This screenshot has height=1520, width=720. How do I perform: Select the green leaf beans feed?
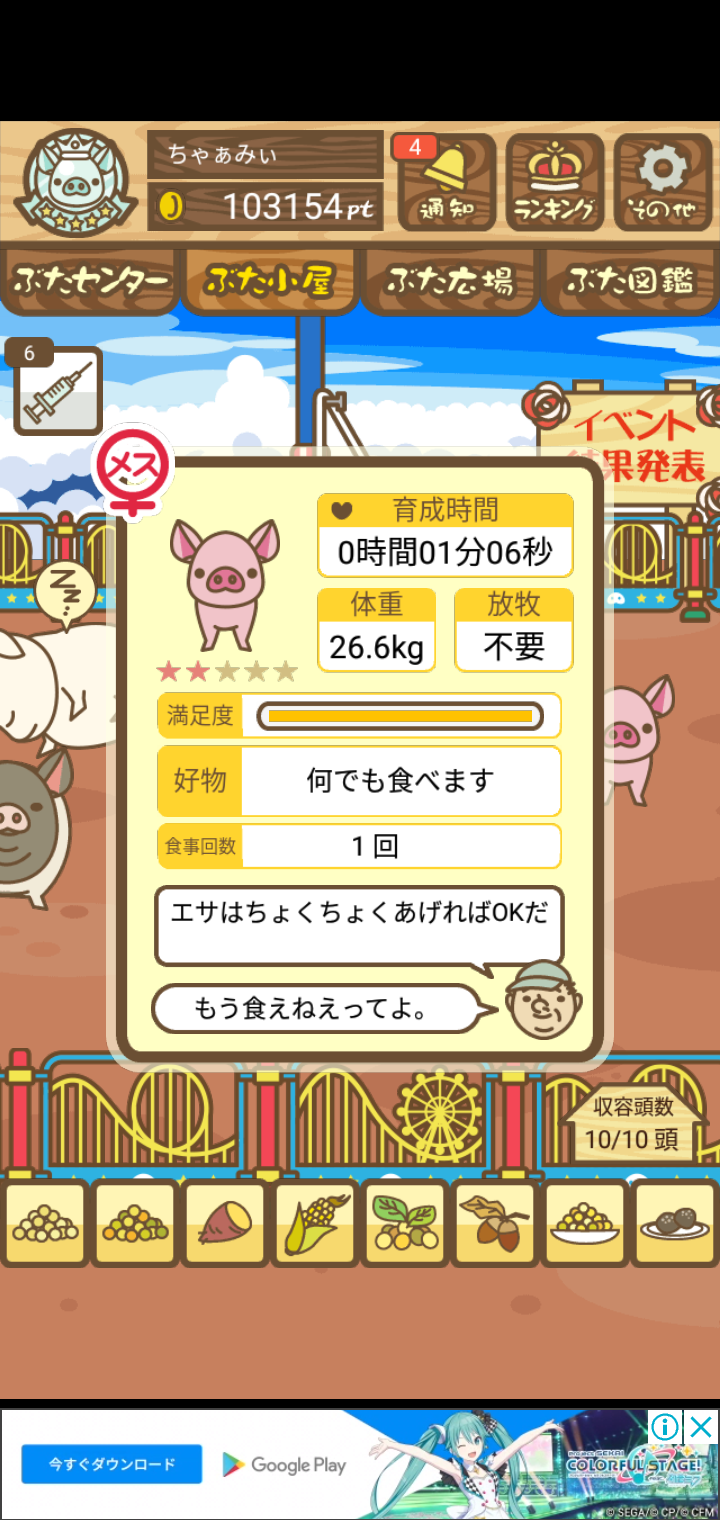pyautogui.click(x=404, y=1223)
